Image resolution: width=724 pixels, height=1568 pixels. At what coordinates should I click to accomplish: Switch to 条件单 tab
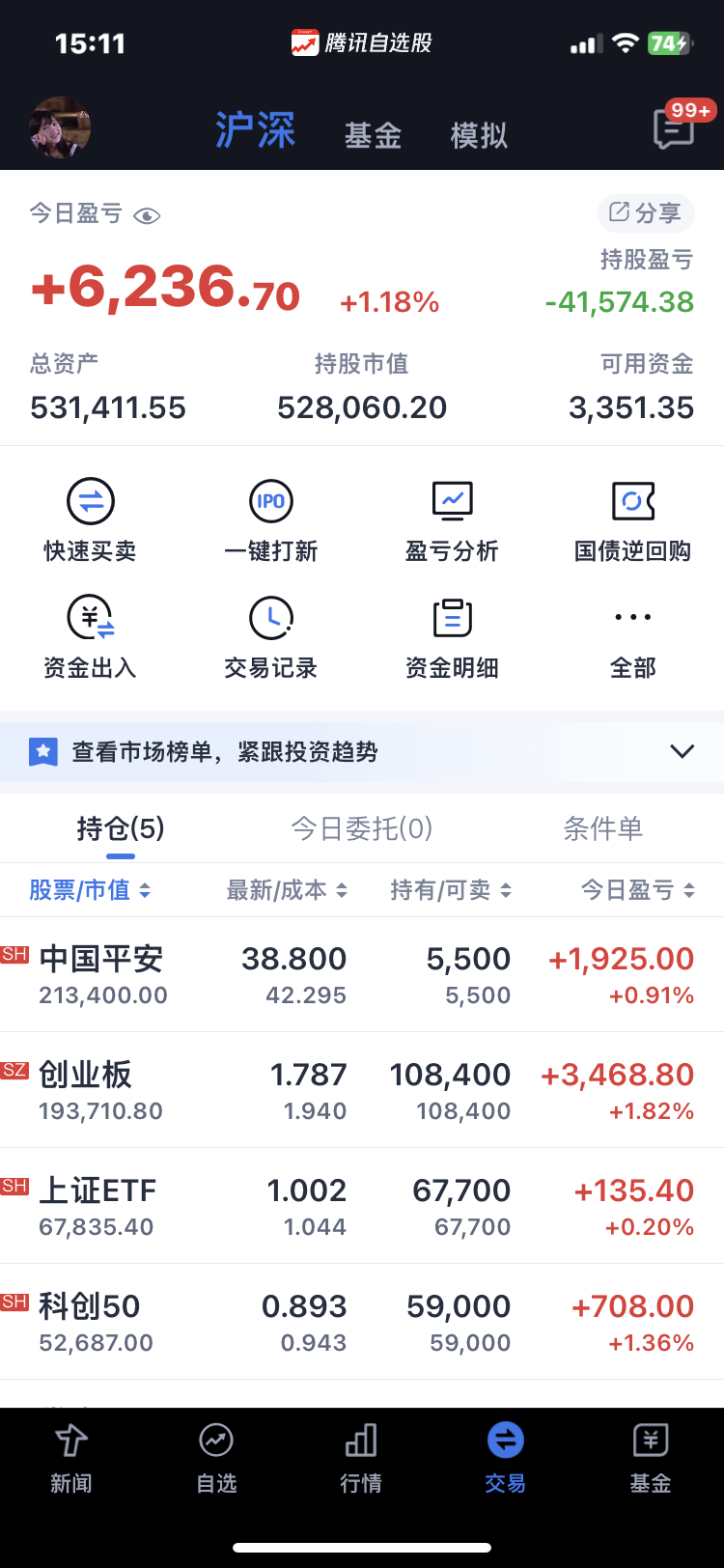pos(602,828)
